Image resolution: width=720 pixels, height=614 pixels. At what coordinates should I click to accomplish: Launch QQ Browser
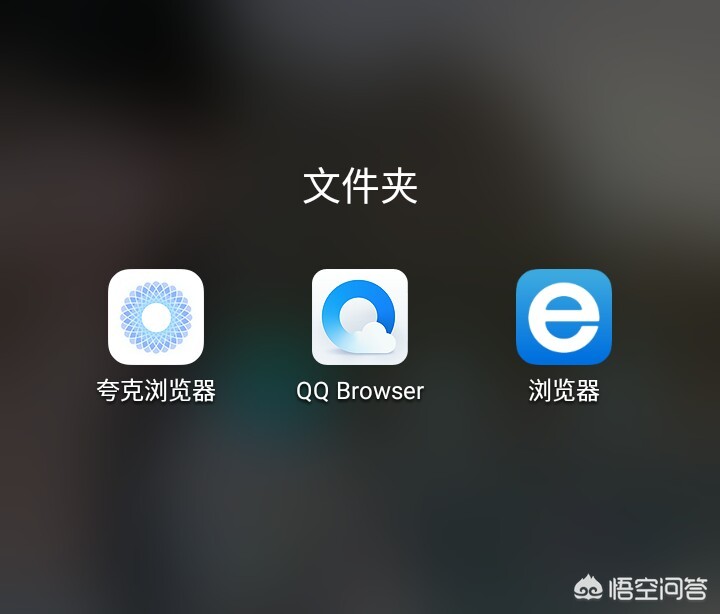(x=360, y=317)
